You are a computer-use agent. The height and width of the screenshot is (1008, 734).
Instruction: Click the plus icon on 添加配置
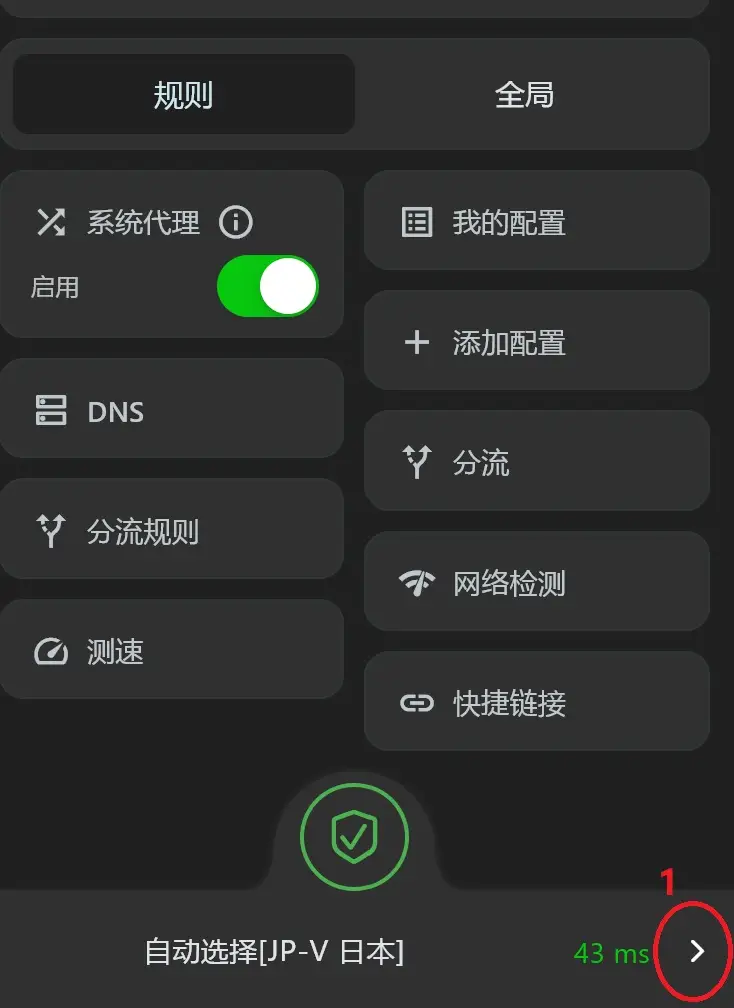[417, 341]
